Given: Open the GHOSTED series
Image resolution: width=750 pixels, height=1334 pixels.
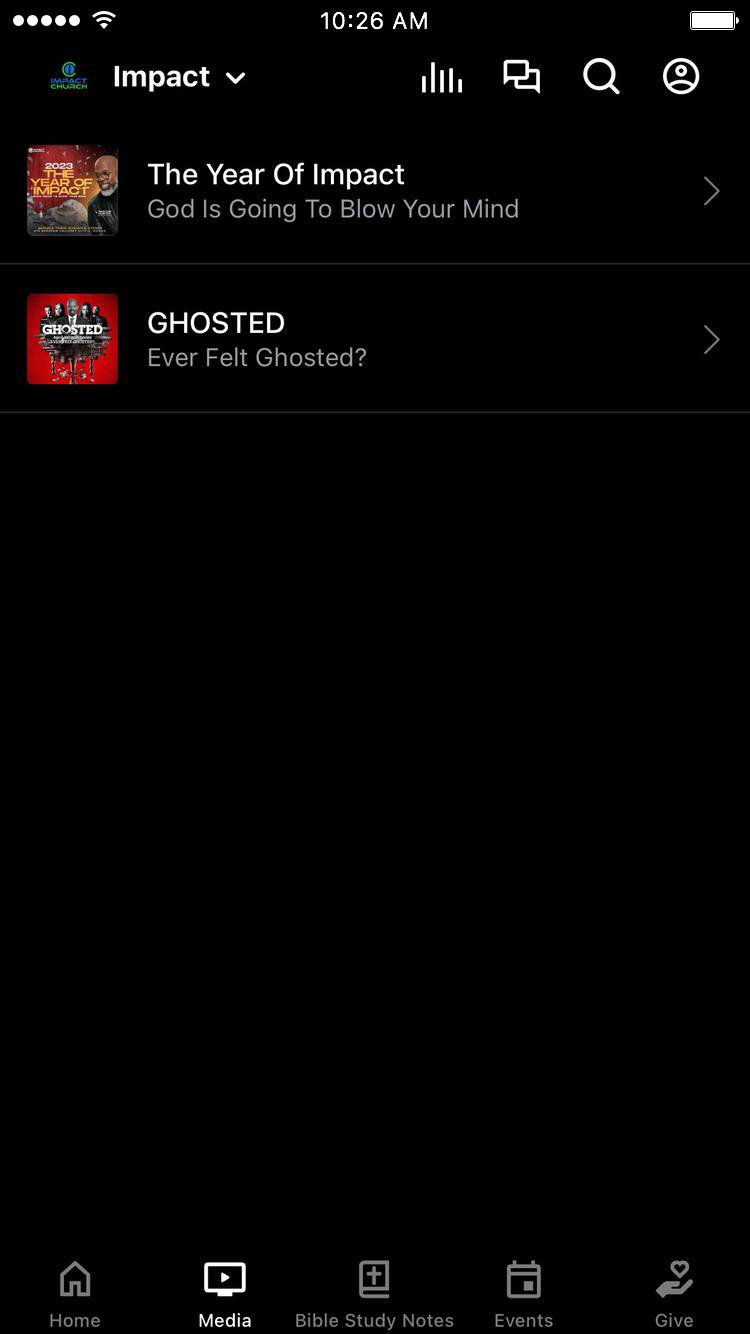Looking at the screenshot, I should click(x=375, y=339).
